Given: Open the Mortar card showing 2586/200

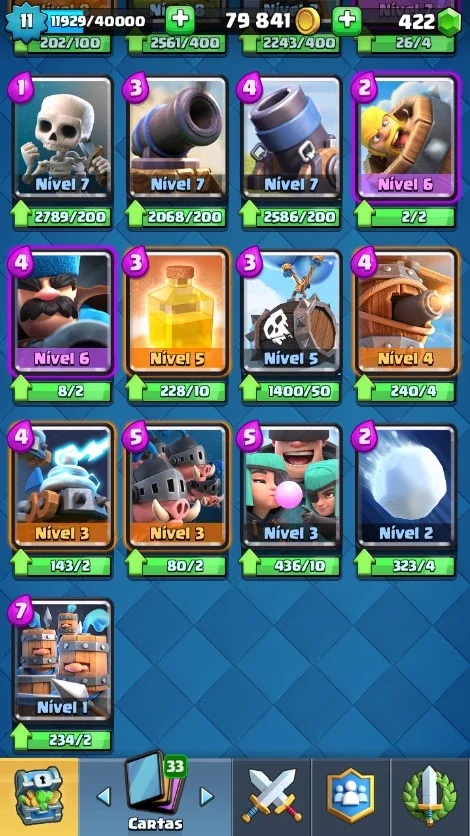Looking at the screenshot, I should click(291, 137).
